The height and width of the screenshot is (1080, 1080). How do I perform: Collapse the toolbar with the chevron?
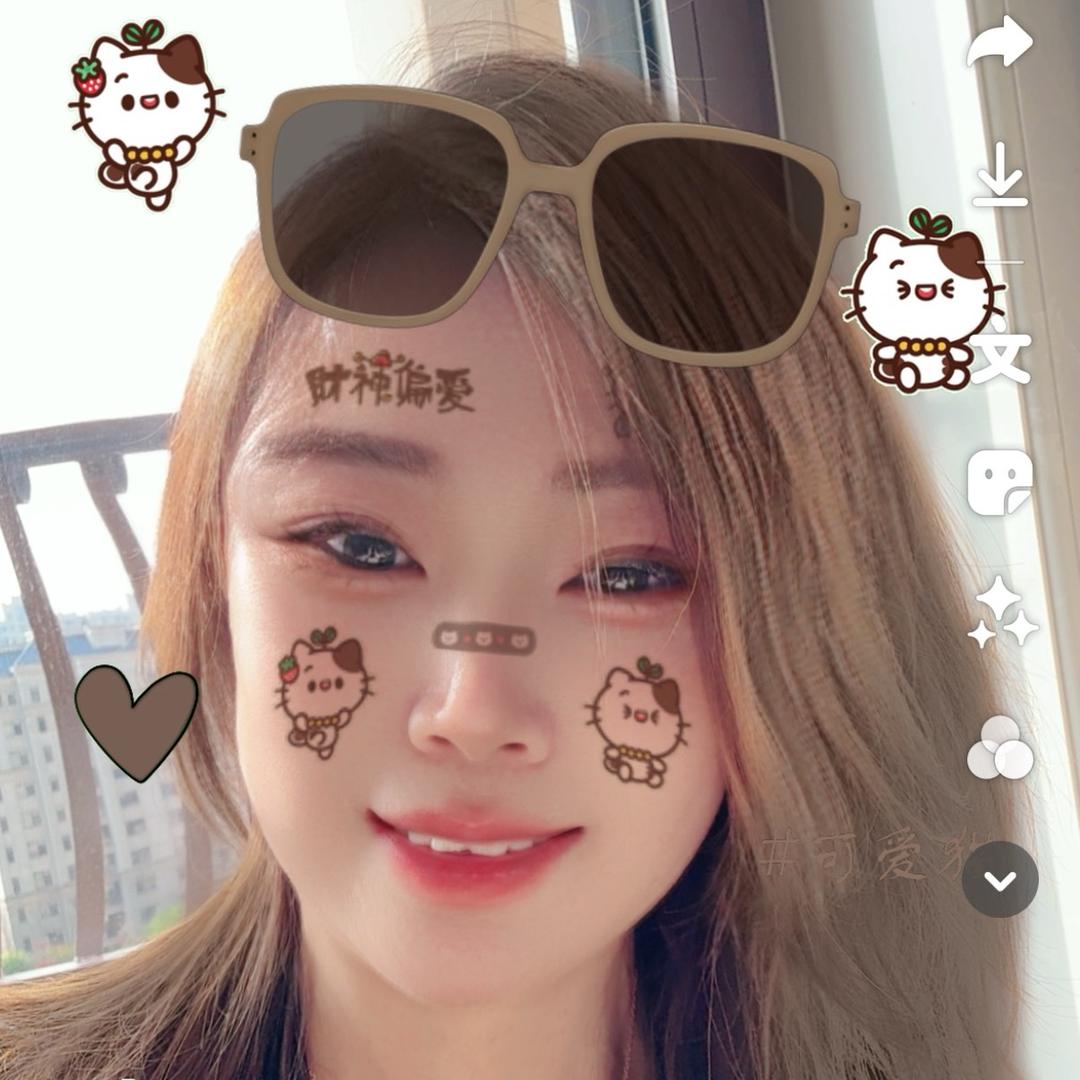pos(1000,879)
